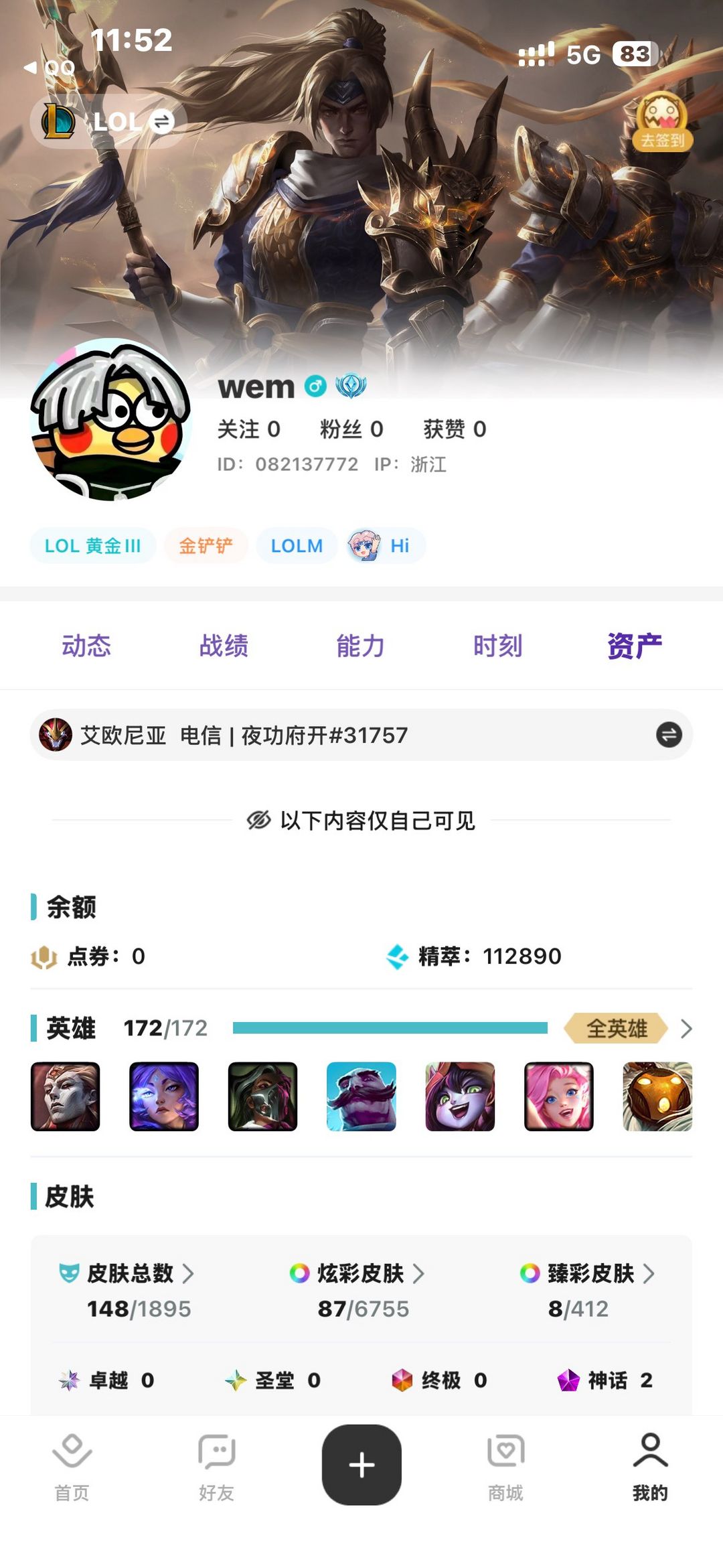The image size is (723, 1568).
Task: Switch to the 动态 tab
Action: click(87, 645)
